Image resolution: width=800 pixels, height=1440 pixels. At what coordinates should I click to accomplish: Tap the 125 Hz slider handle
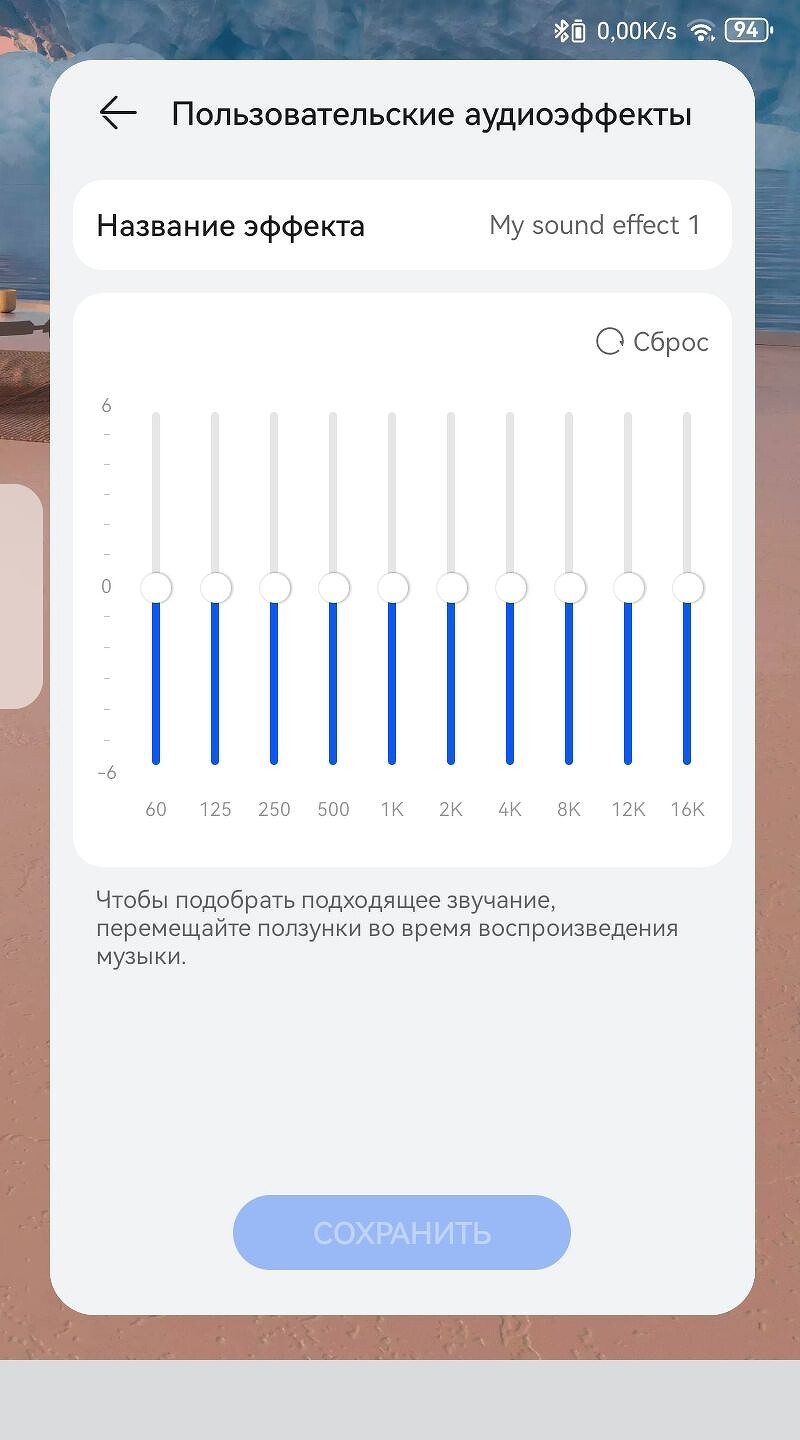pyautogui.click(x=215, y=587)
